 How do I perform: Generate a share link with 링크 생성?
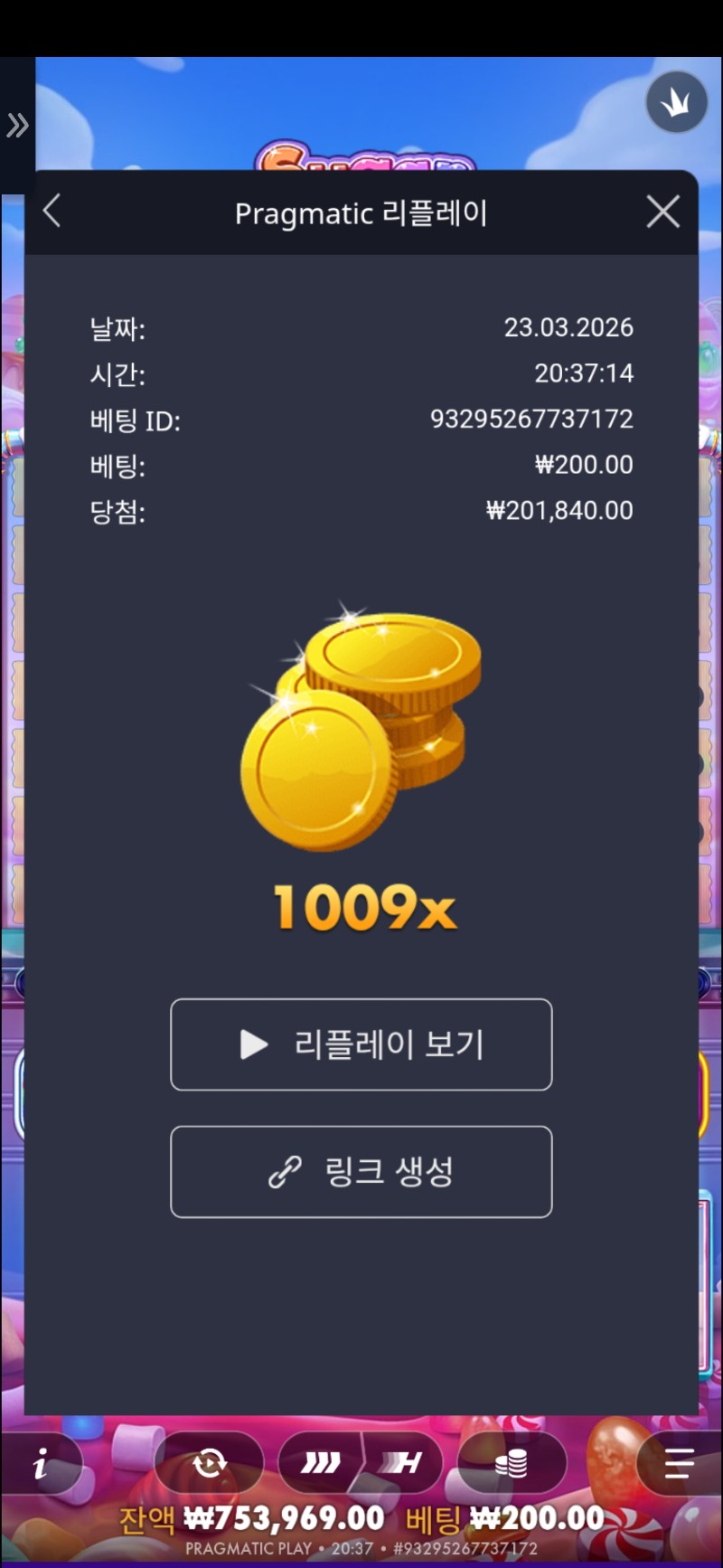pyautogui.click(x=361, y=1172)
